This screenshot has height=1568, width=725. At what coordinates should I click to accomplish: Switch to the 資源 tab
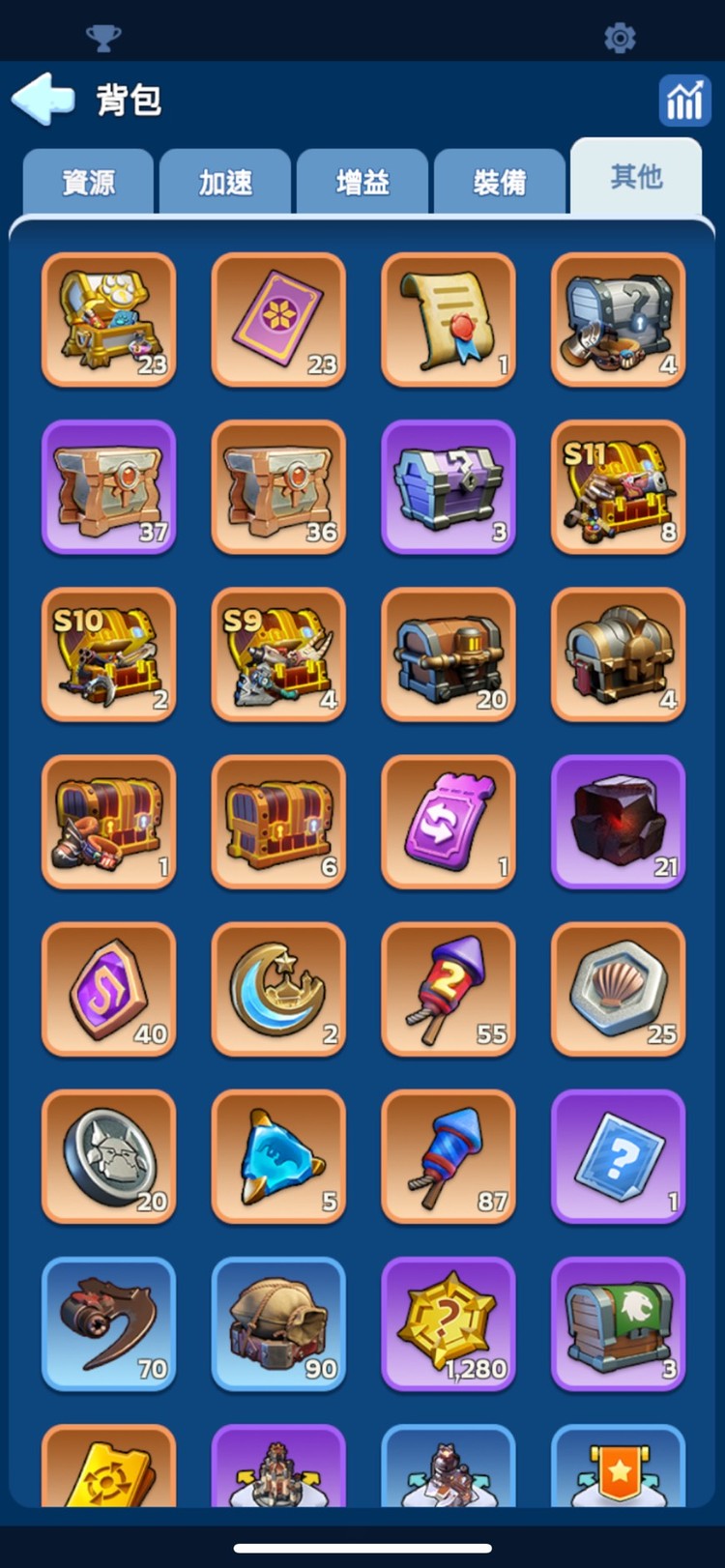89,182
